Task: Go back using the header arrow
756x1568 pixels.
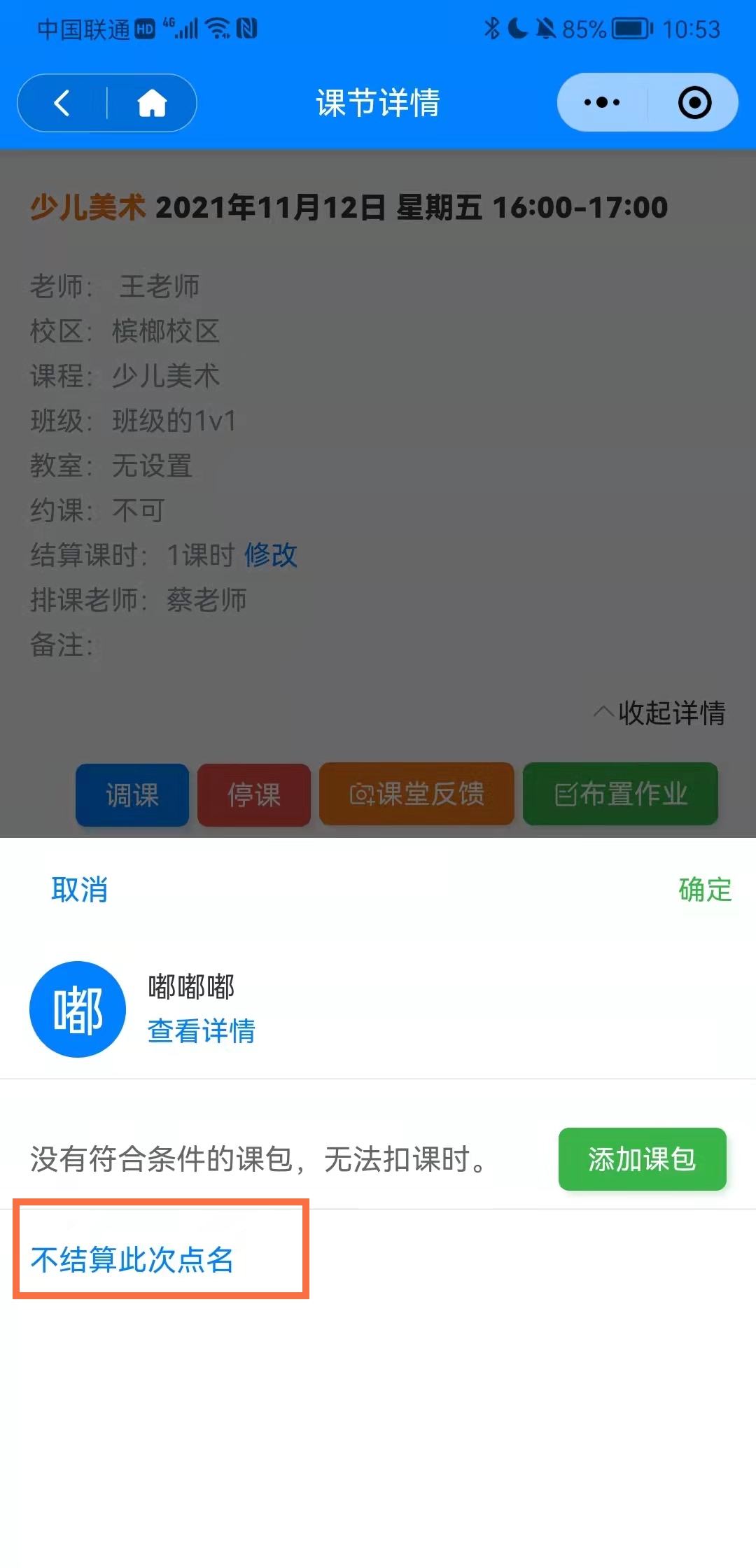Action: point(62,103)
